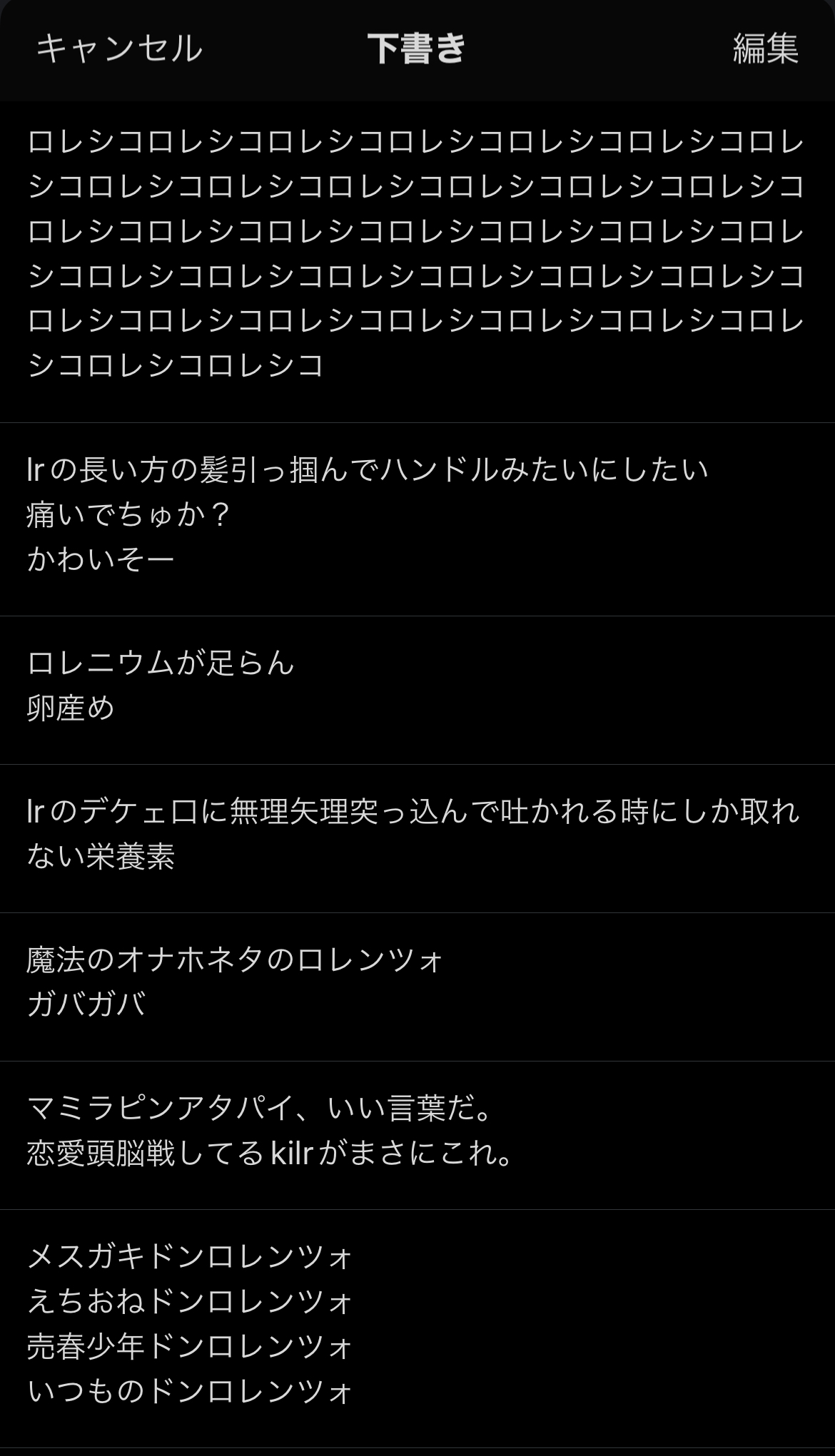Image resolution: width=835 pixels, height=1456 pixels.
Task: Open the draft of repeated ロレシコ katakana
Action: [417, 254]
